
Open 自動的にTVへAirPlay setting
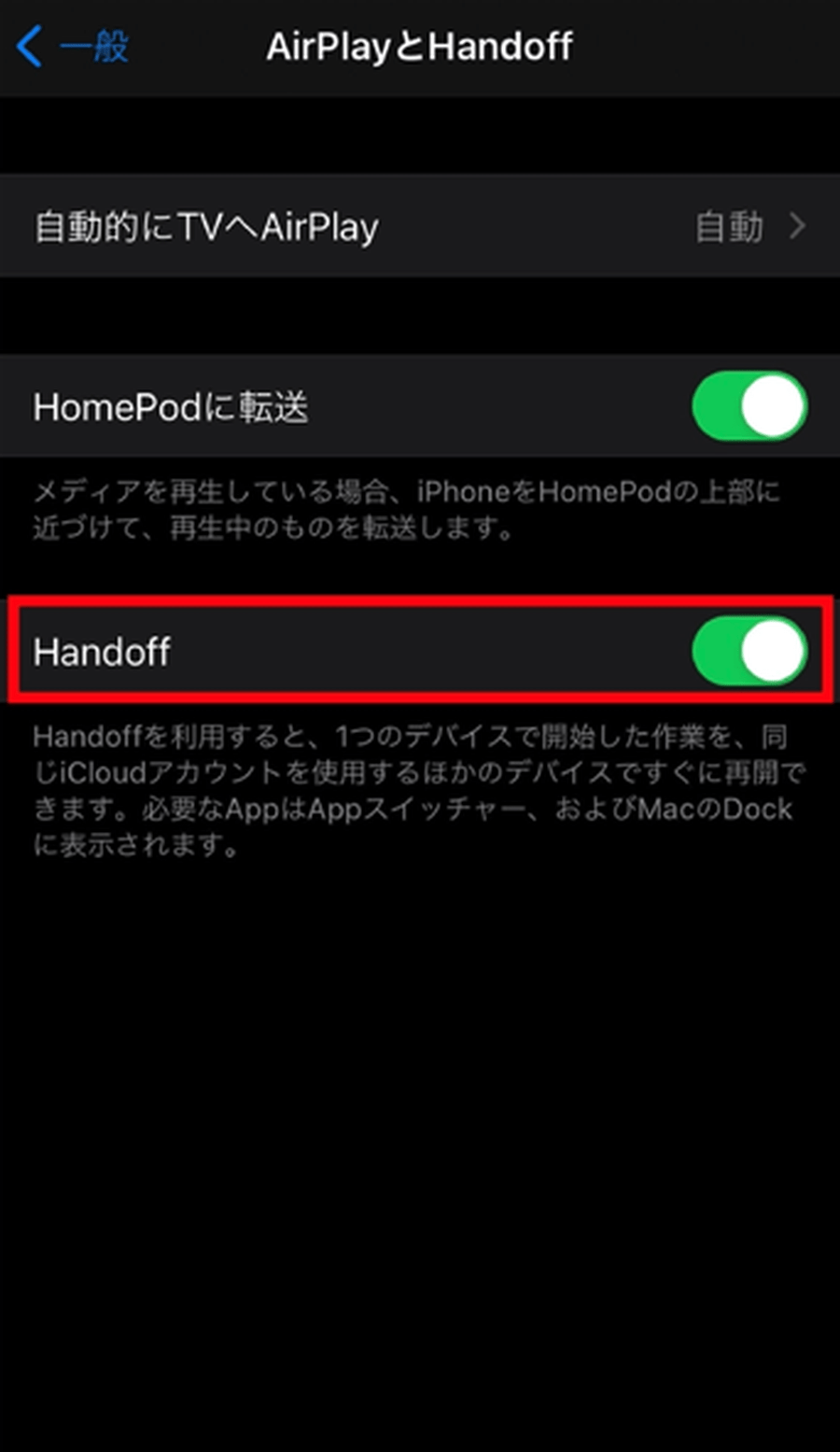pyautogui.click(x=420, y=226)
